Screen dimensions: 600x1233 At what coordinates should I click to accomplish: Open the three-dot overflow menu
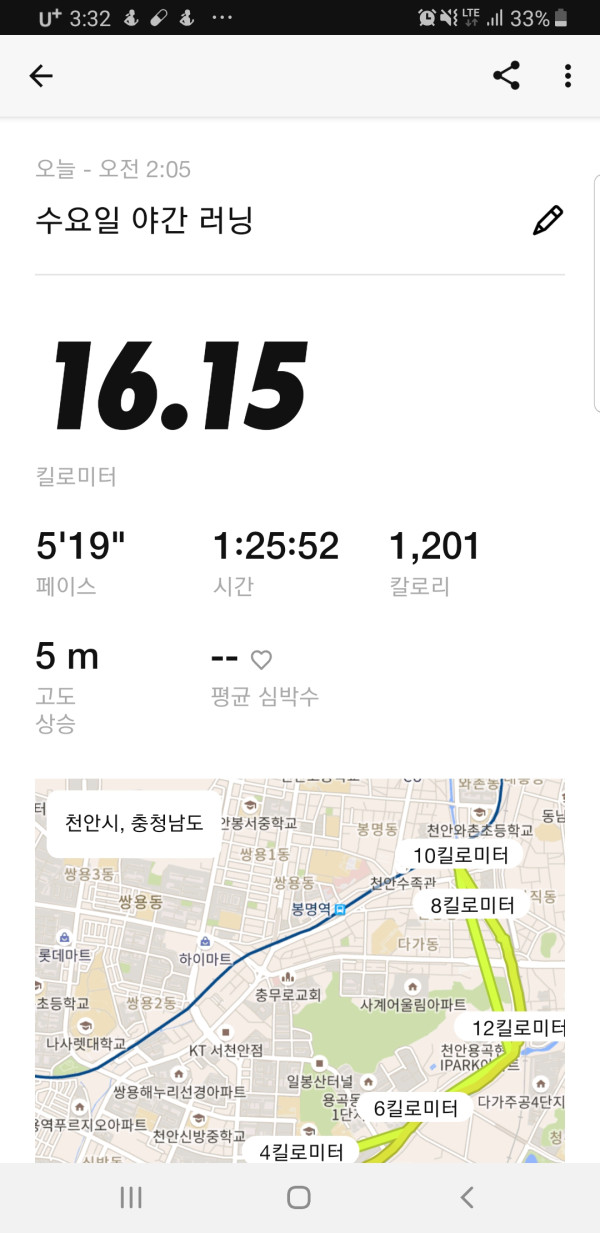[567, 76]
